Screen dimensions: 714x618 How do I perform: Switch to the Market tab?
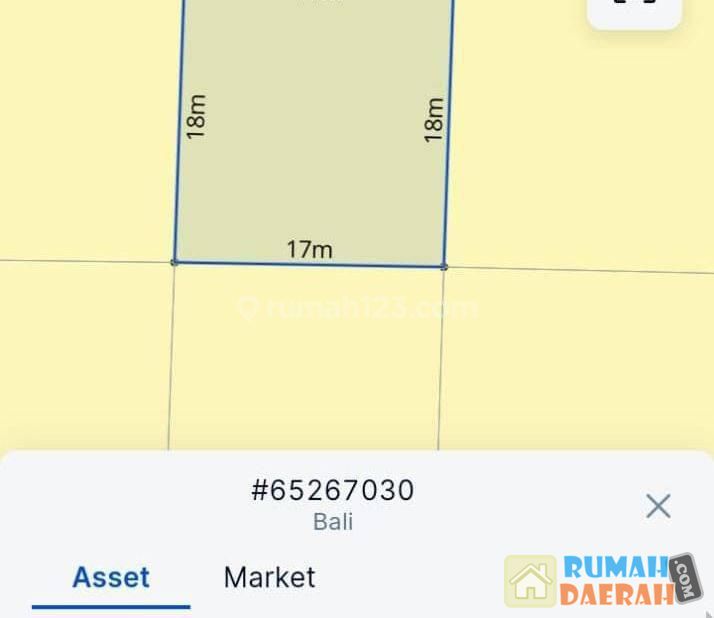tap(269, 577)
